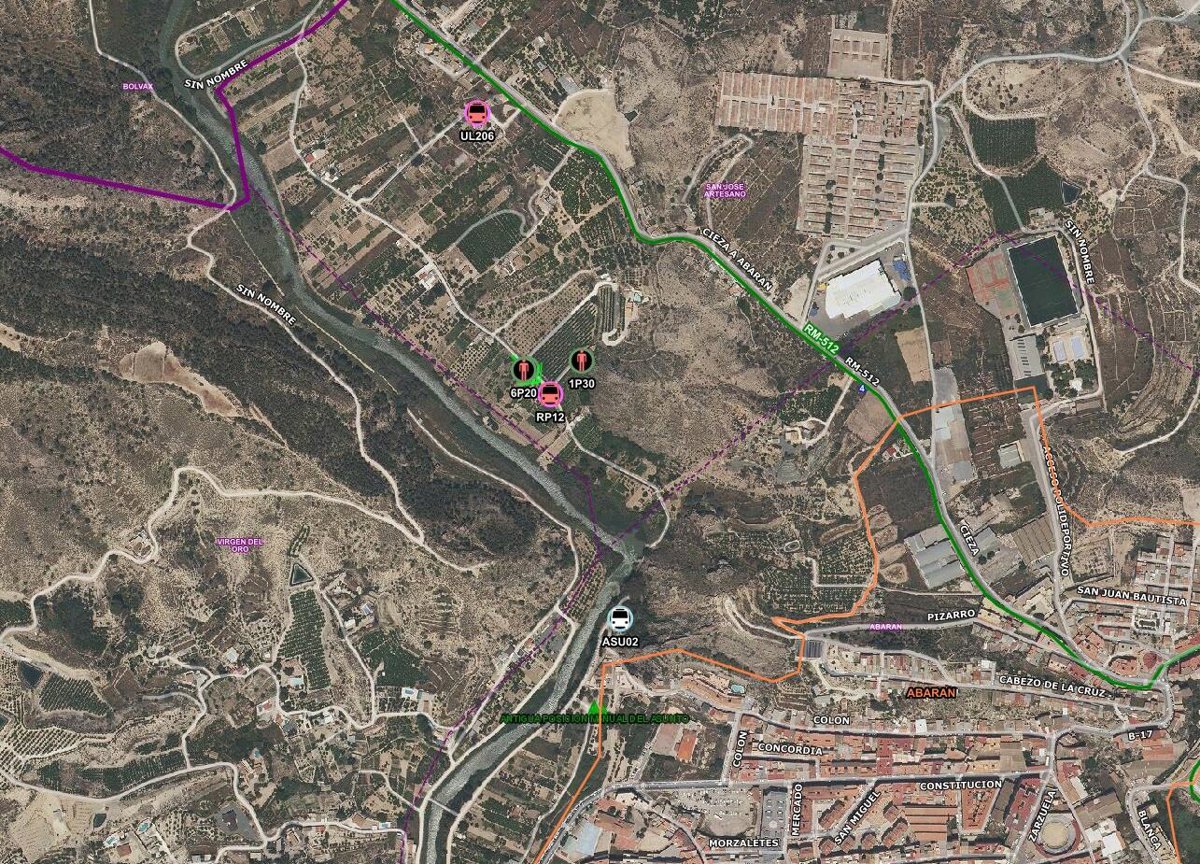Viewport: 1200px width, 864px height.
Task: Select the 1P30 personnel marker
Action: click(x=581, y=360)
